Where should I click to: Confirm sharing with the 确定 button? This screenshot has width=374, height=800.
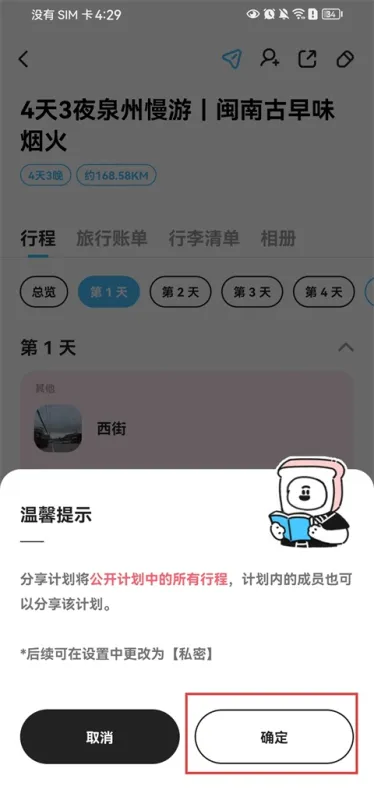(x=274, y=736)
